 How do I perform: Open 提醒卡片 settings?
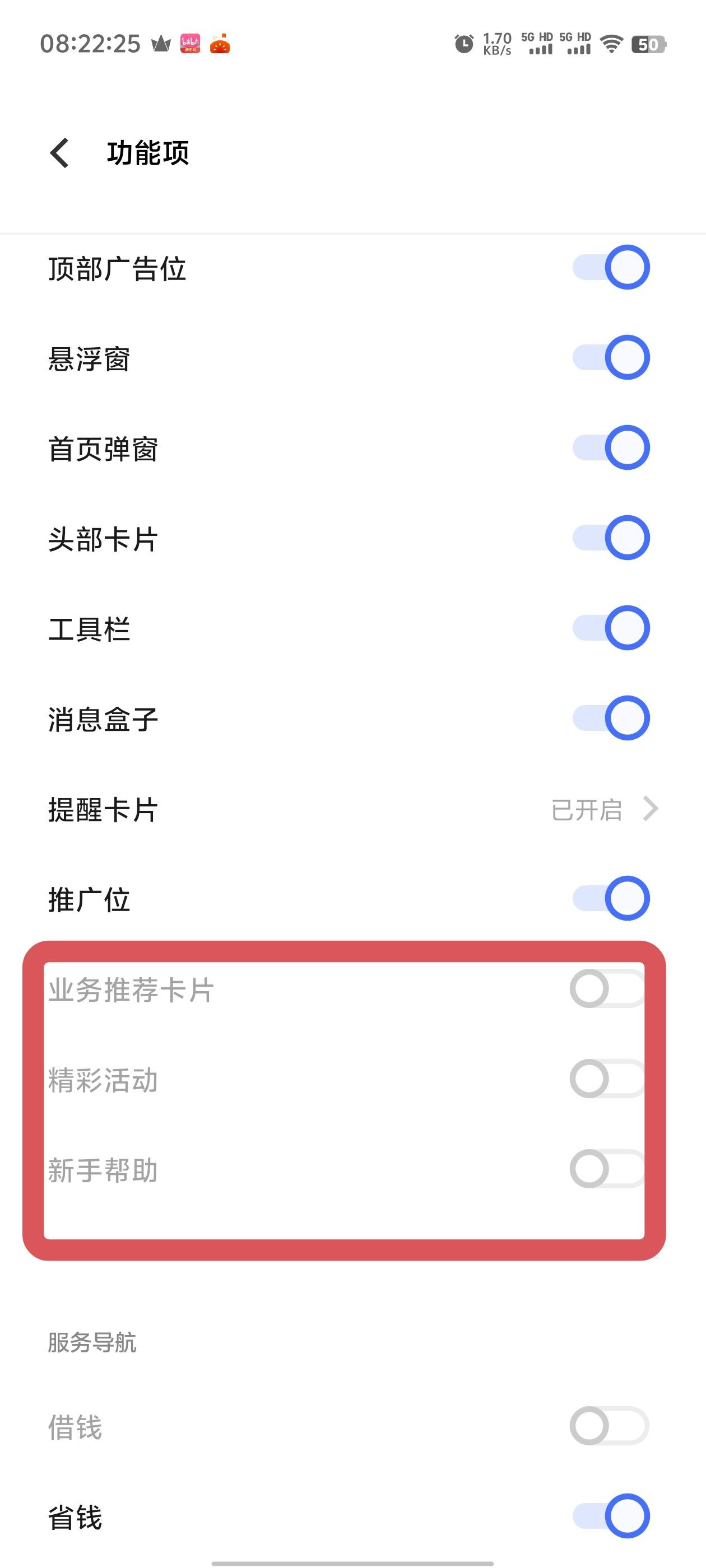click(x=603, y=810)
